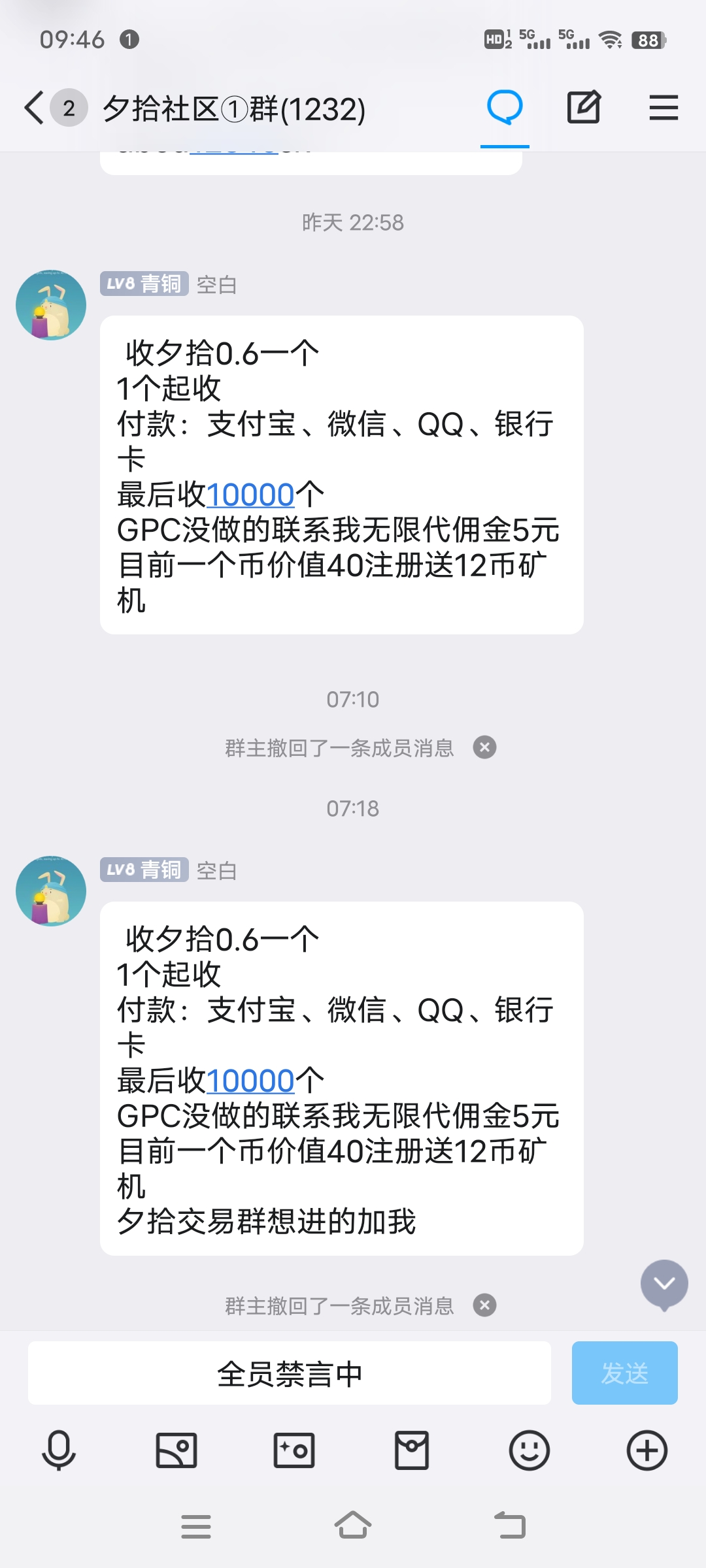This screenshot has height=1568, width=706.
Task: Go to the system home screen
Action: pos(353,1526)
